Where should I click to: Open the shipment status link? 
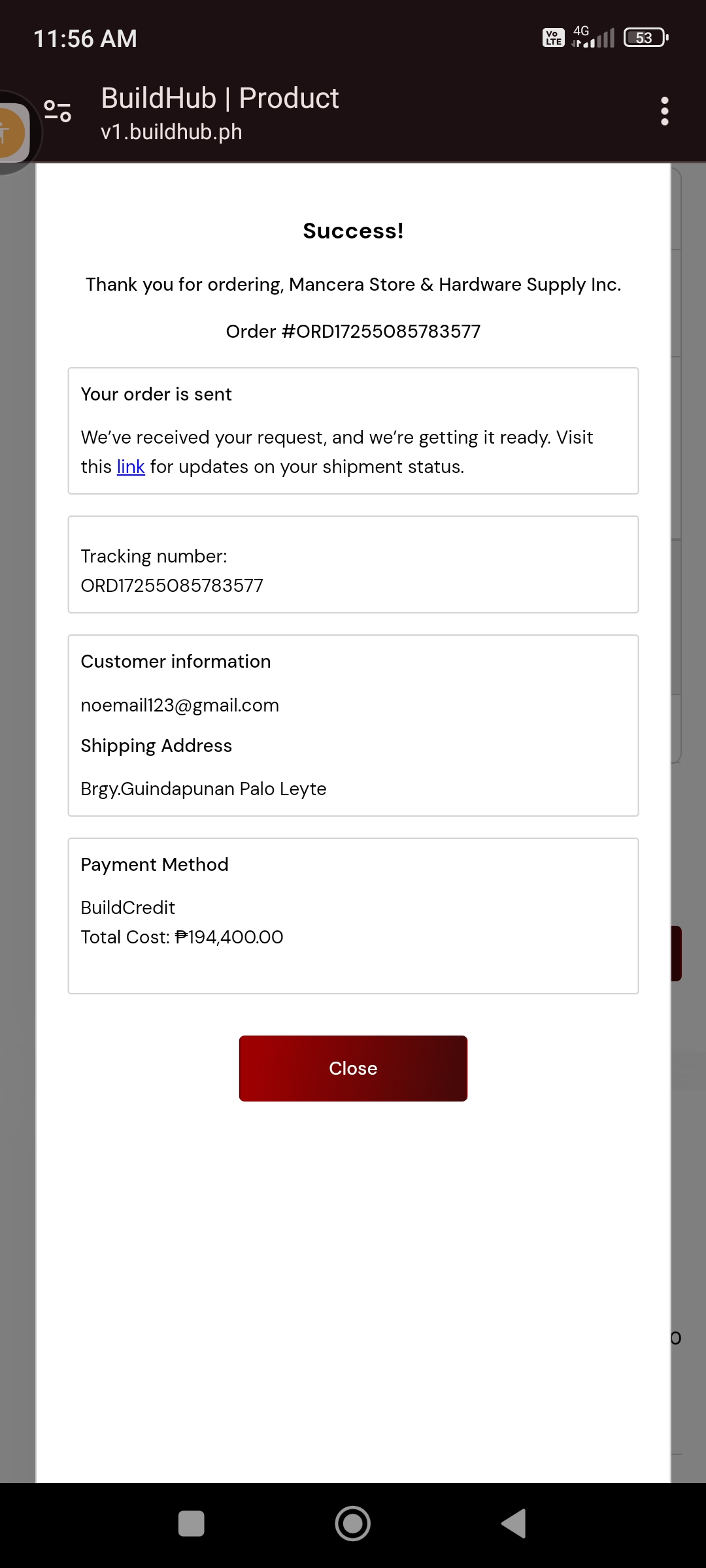131,467
